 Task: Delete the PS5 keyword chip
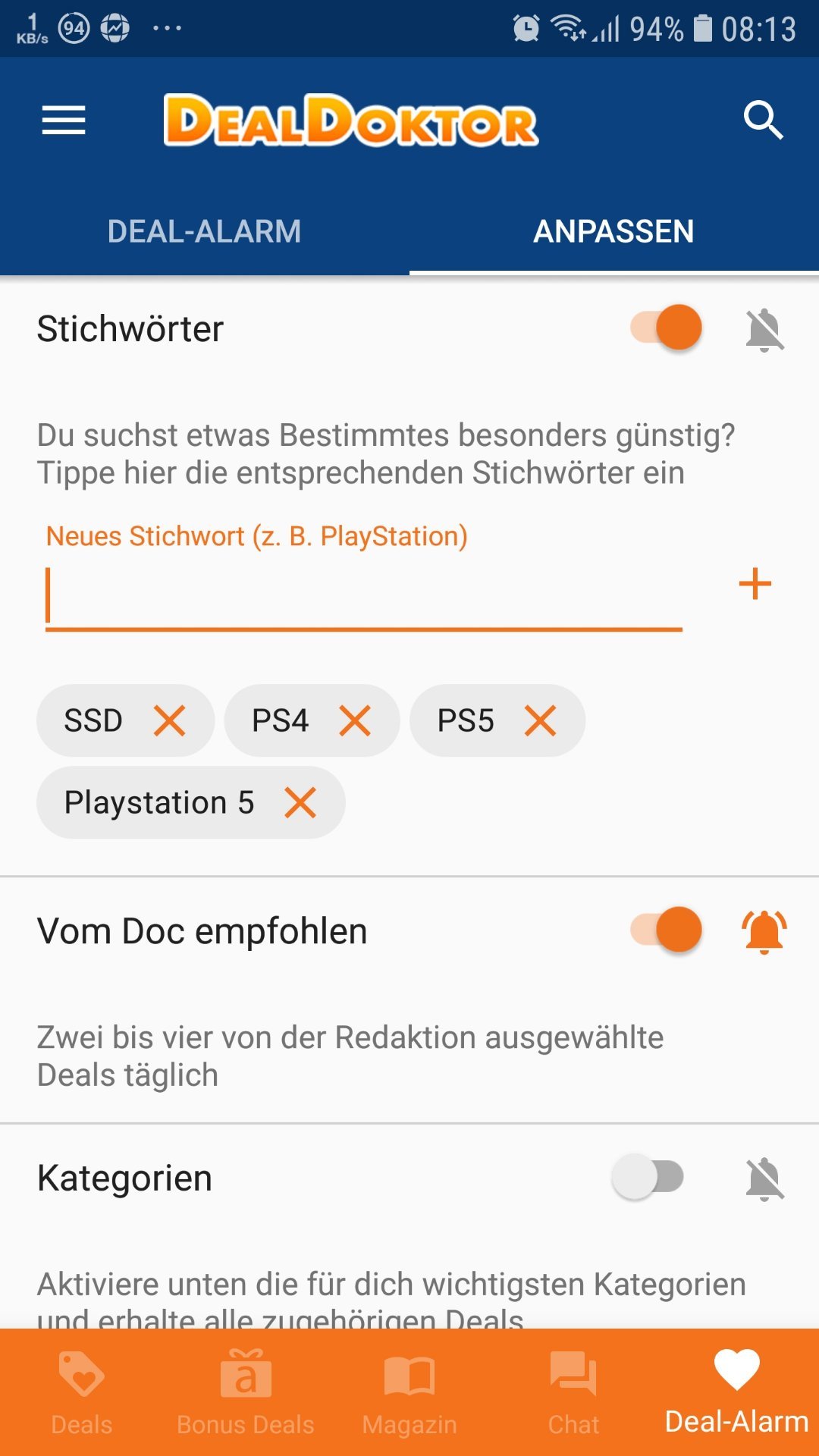coord(540,720)
